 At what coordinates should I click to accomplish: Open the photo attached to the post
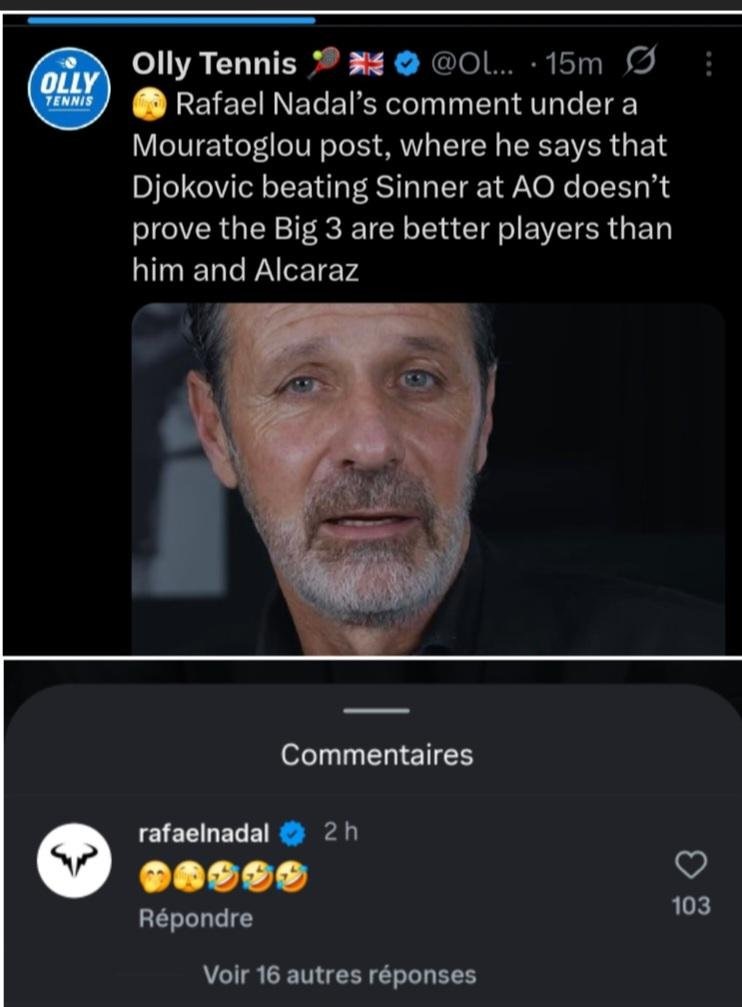(428, 479)
